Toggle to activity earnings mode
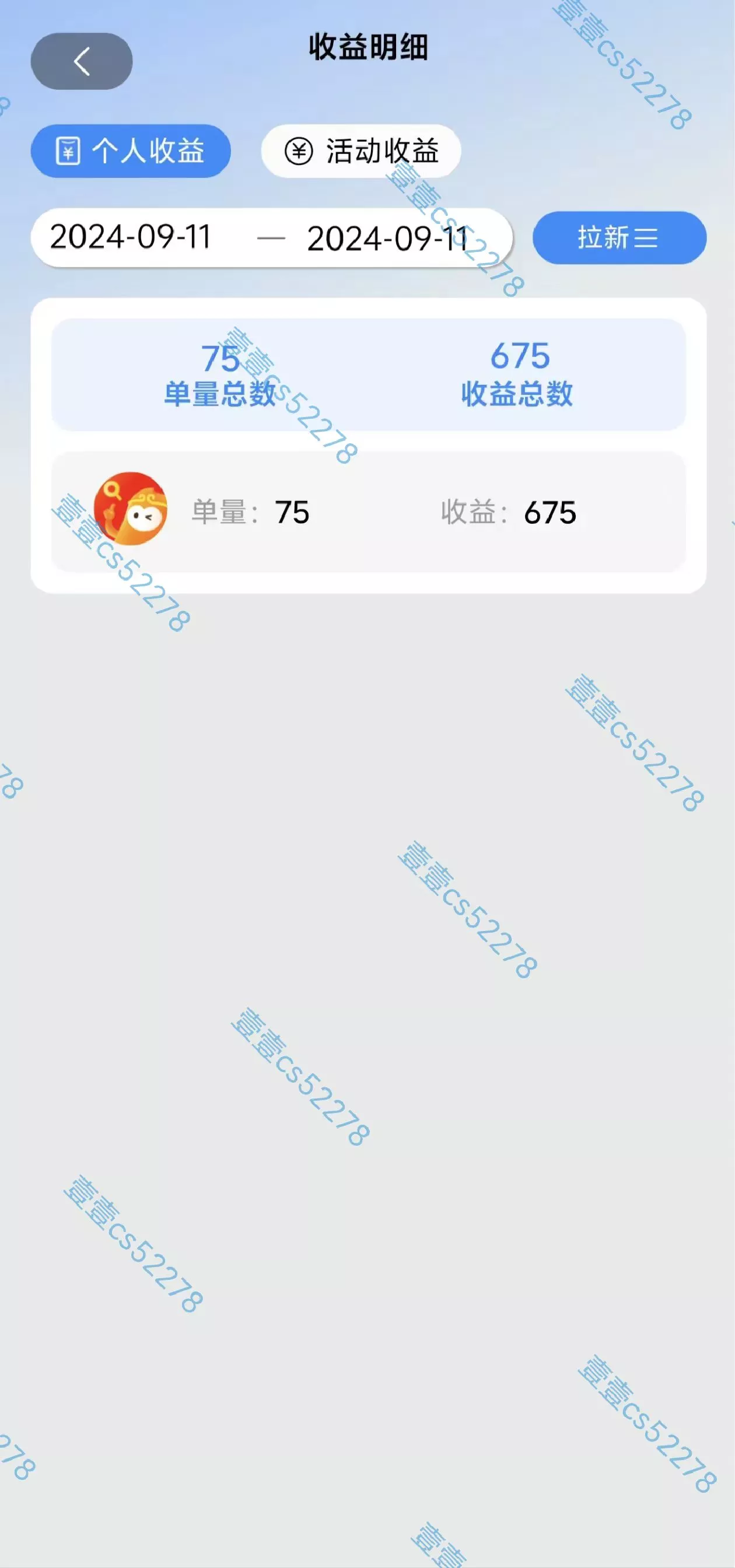735x1568 pixels. coord(359,152)
